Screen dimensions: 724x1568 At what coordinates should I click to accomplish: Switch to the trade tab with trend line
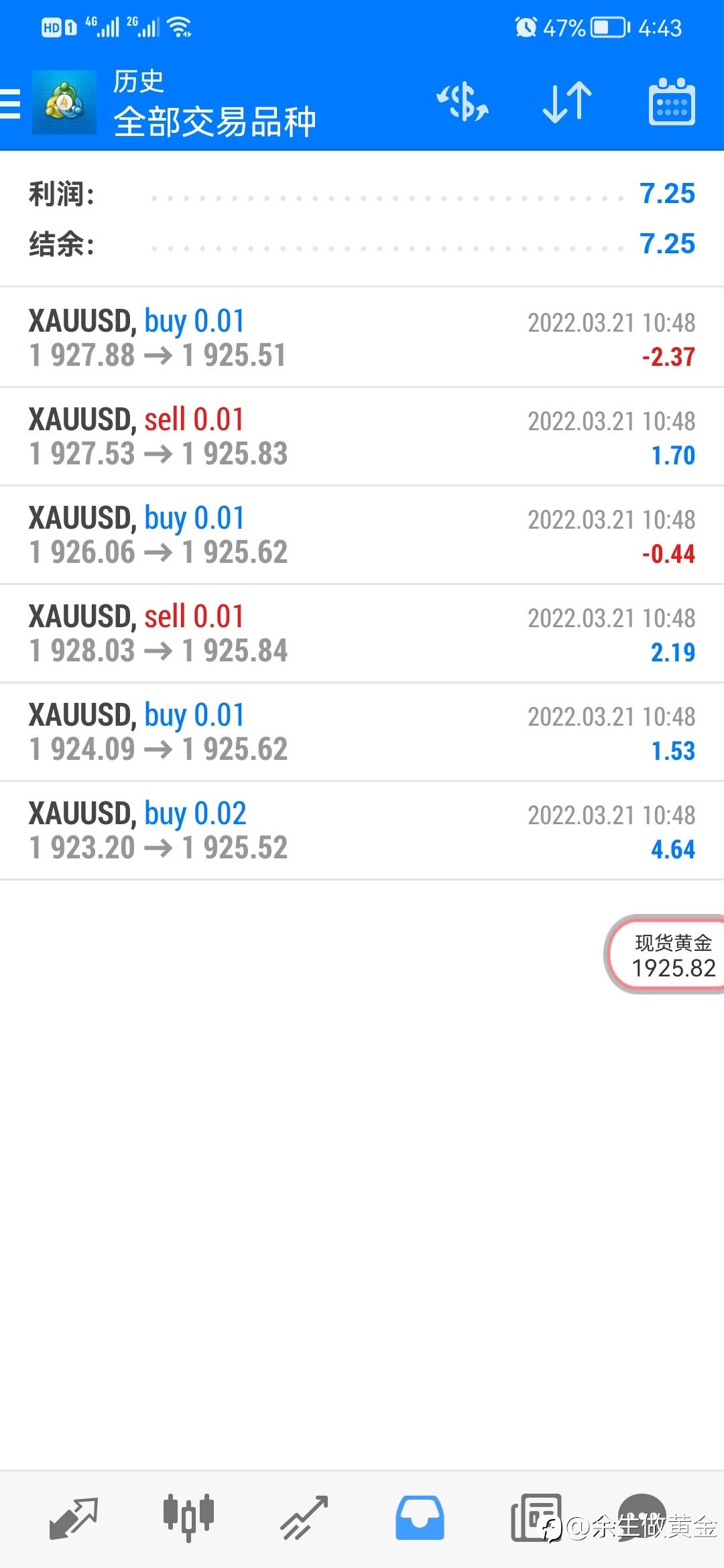304,1517
